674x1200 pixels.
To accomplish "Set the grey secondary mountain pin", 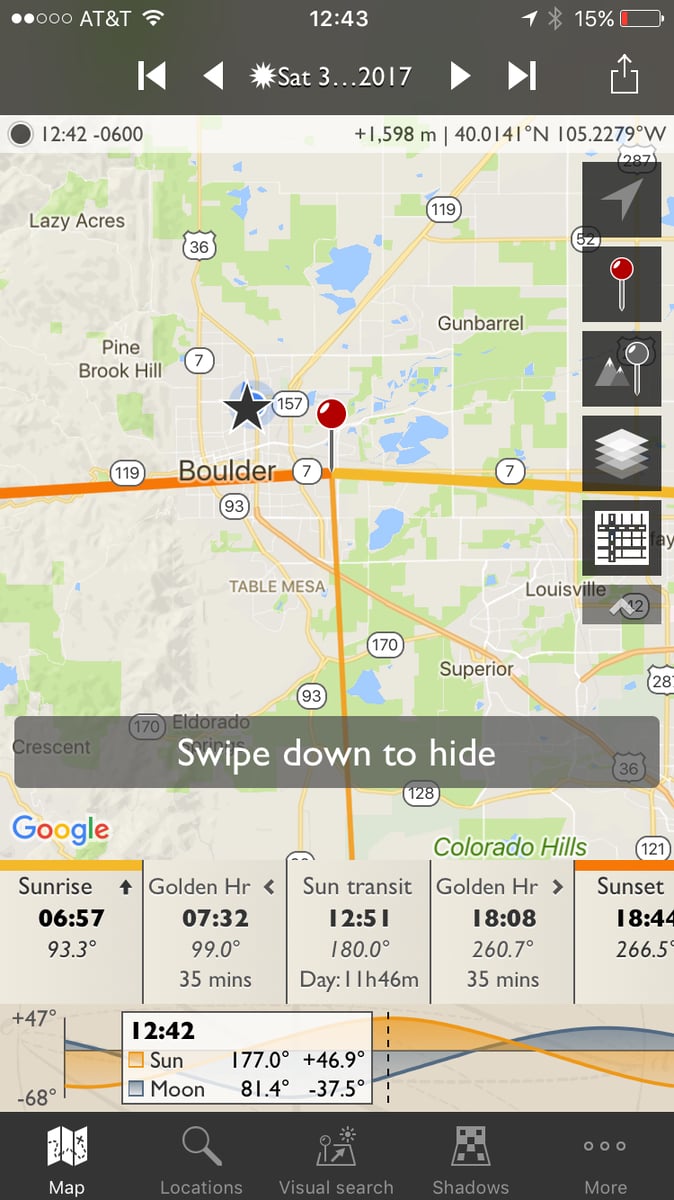I will [621, 369].
